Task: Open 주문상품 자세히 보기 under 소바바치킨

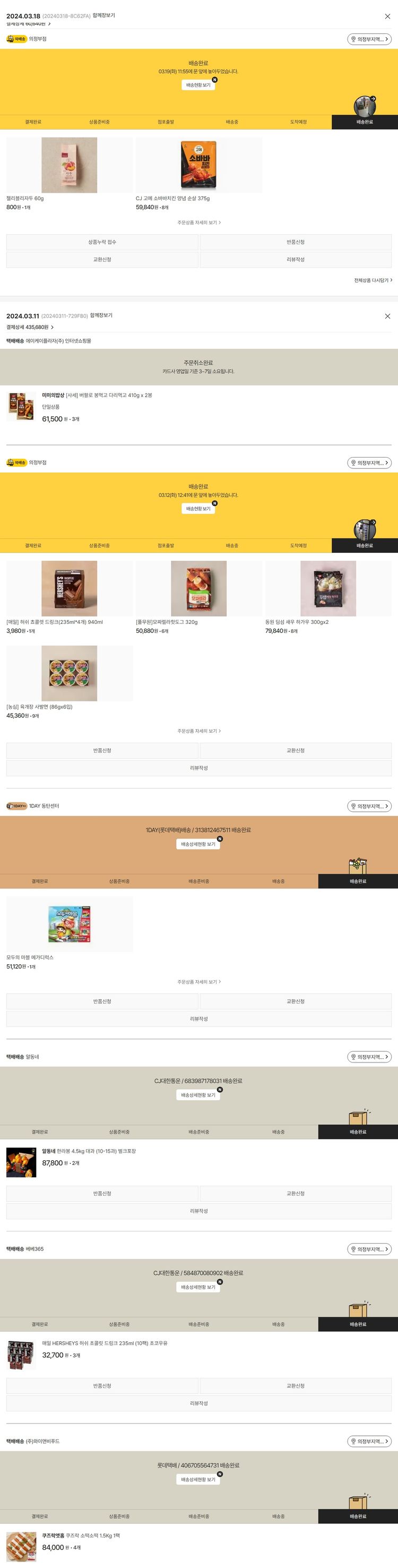Action: 198,223
